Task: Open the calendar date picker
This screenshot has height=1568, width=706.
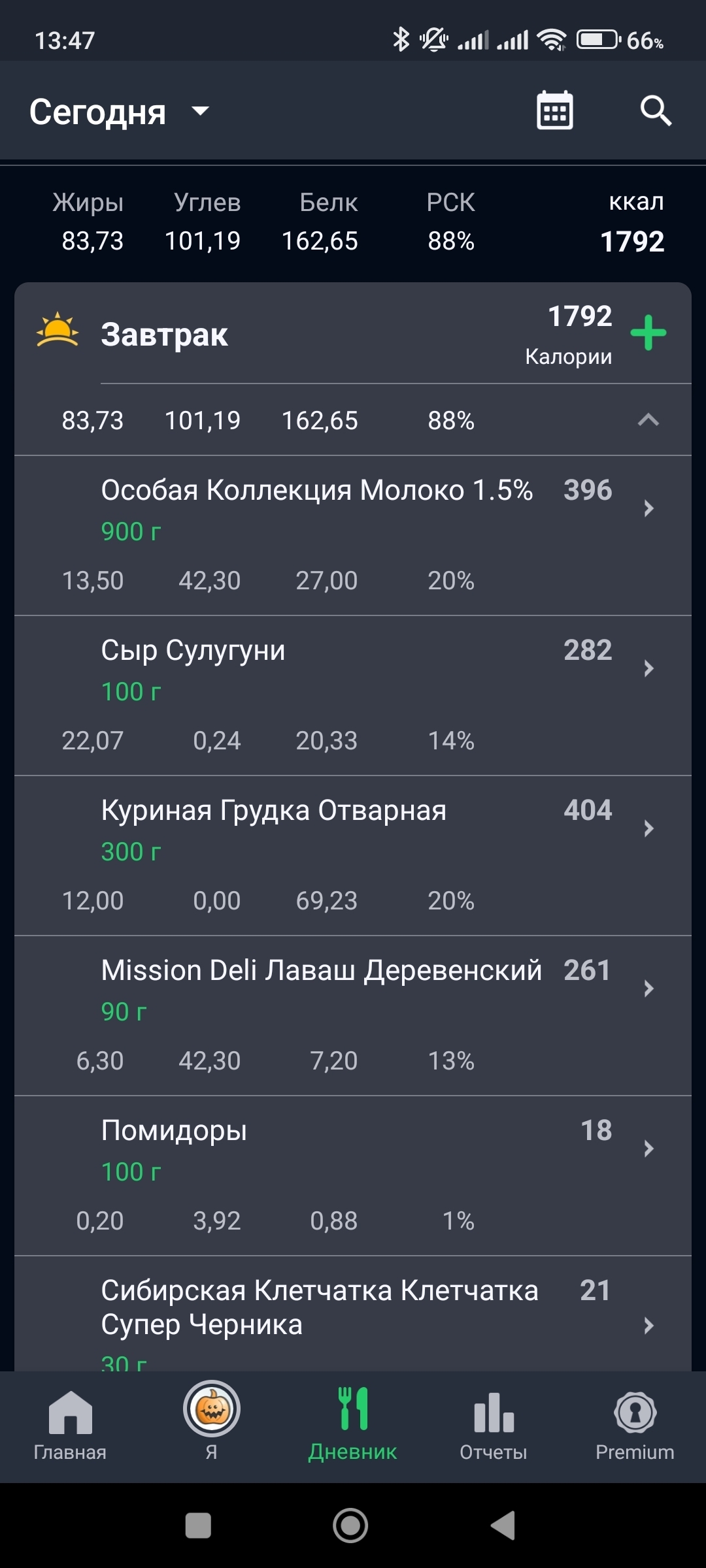Action: click(x=554, y=110)
